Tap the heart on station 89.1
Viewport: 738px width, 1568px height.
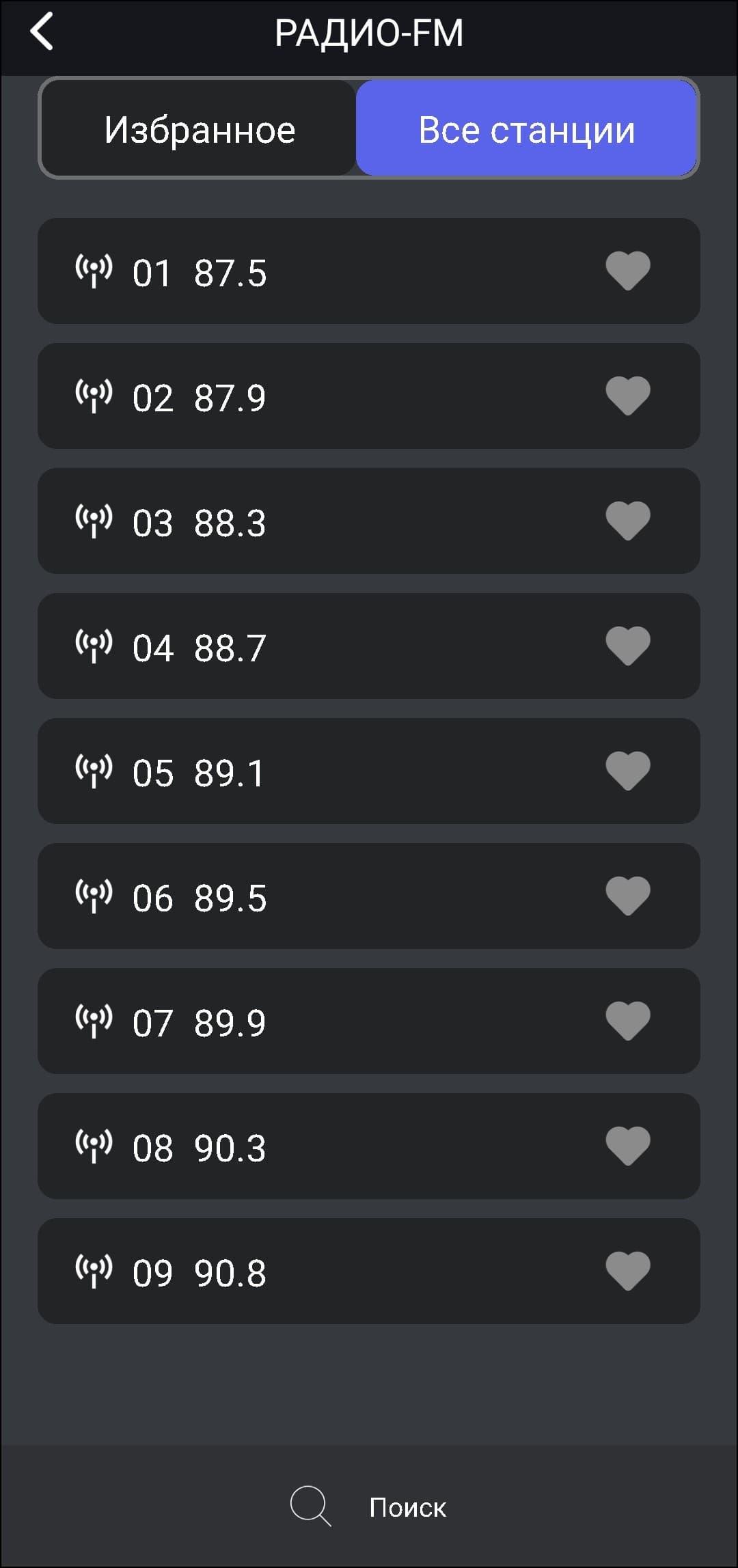click(x=627, y=771)
